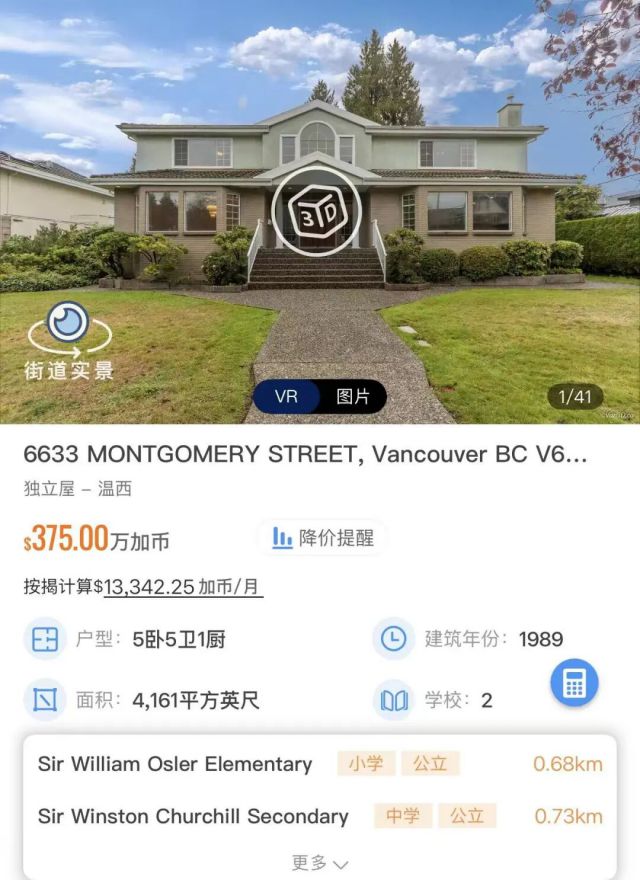Open Sir Winston Churchill Secondary school
The height and width of the screenshot is (880, 640).
pos(193,816)
